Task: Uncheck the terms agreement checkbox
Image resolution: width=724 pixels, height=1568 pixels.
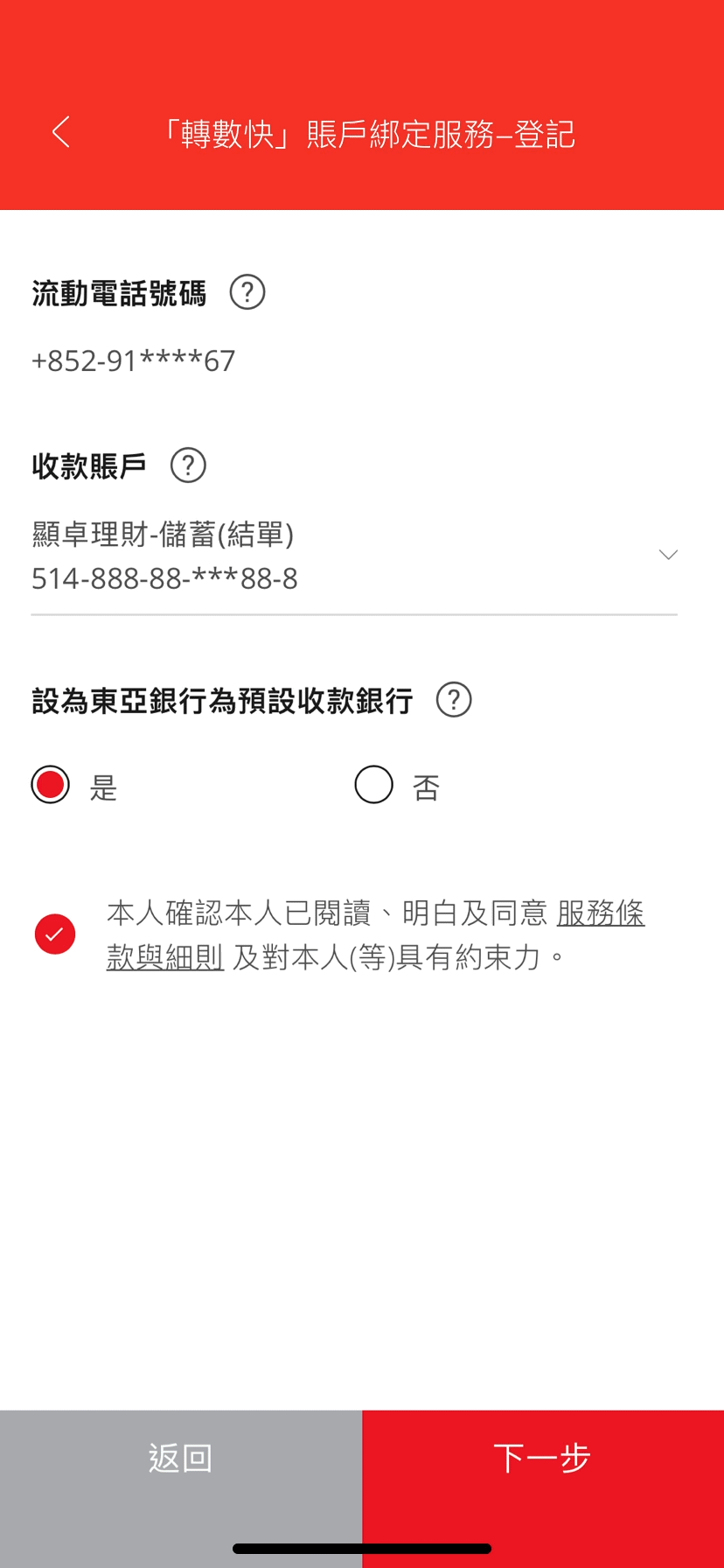Action: pyautogui.click(x=55, y=934)
